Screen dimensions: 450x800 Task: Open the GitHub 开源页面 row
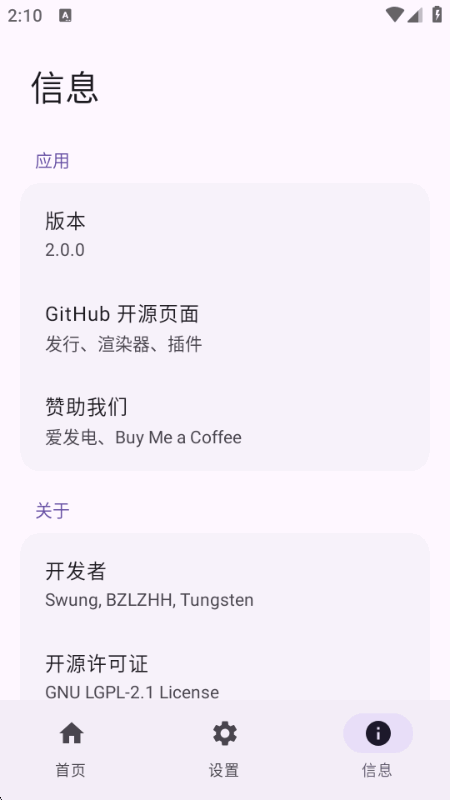point(224,328)
